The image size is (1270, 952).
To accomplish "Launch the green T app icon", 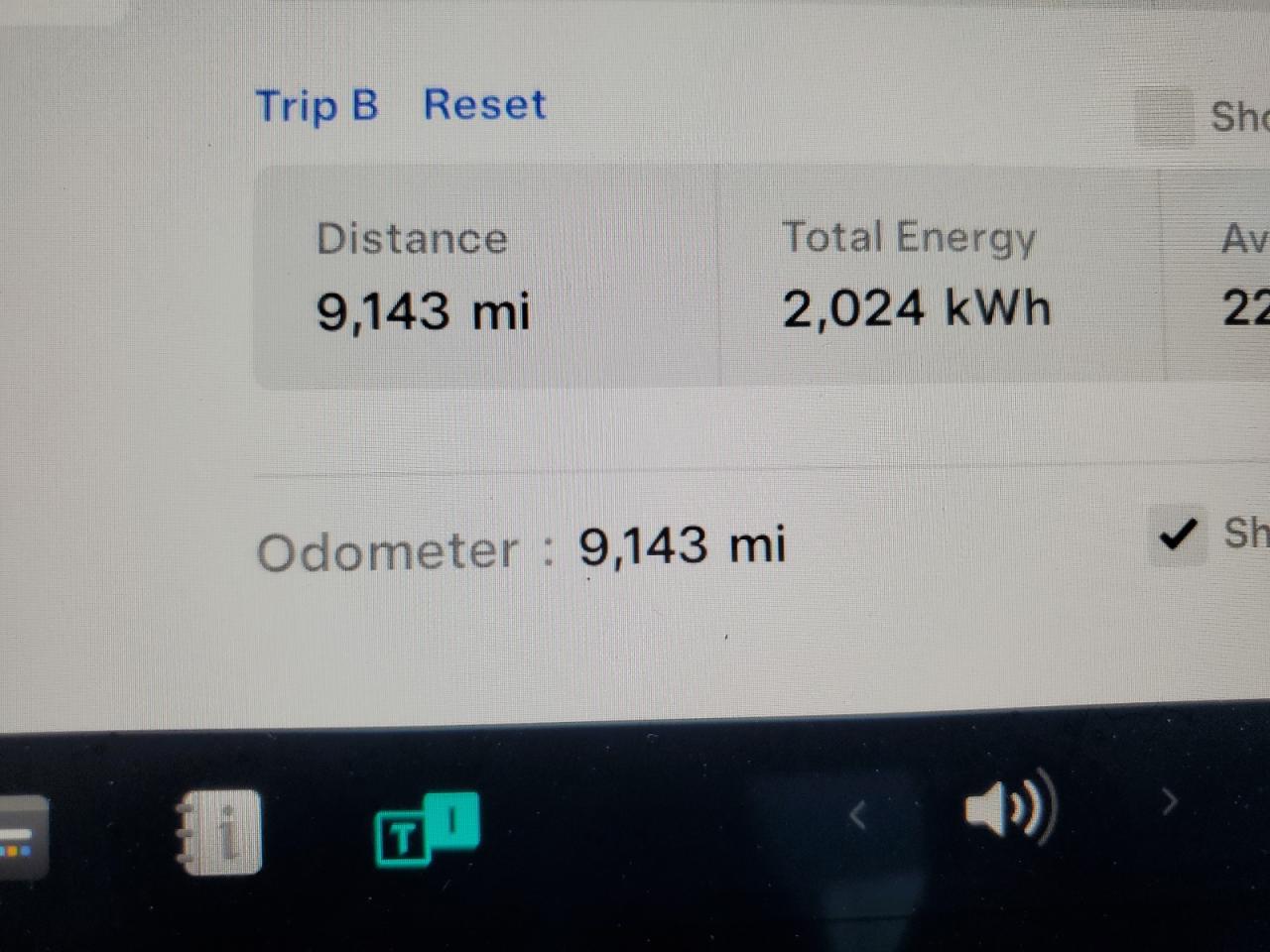I will click(427, 828).
